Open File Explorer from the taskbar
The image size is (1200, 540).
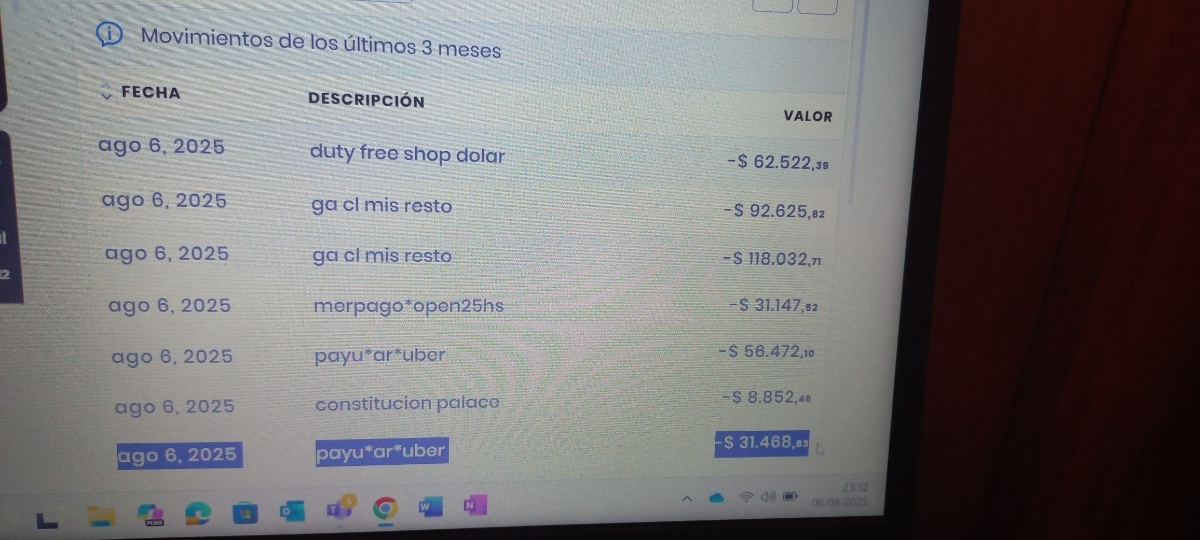click(x=100, y=515)
